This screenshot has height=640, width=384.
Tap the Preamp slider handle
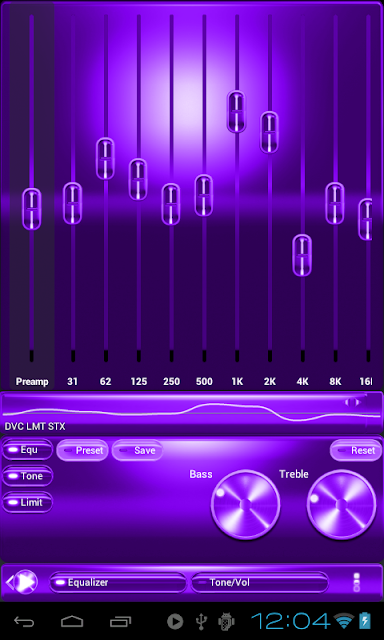click(x=31, y=209)
